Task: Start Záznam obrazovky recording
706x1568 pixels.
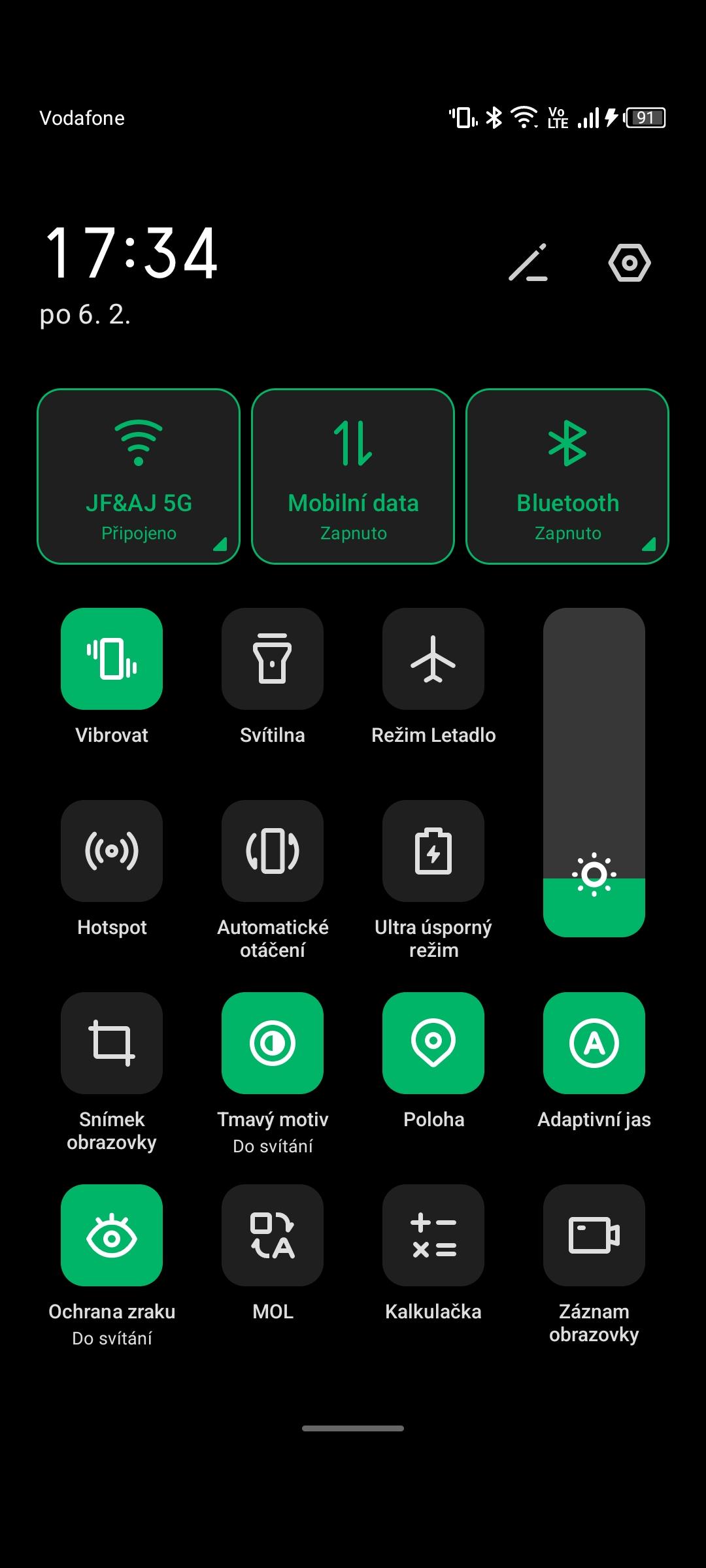Action: click(594, 1235)
